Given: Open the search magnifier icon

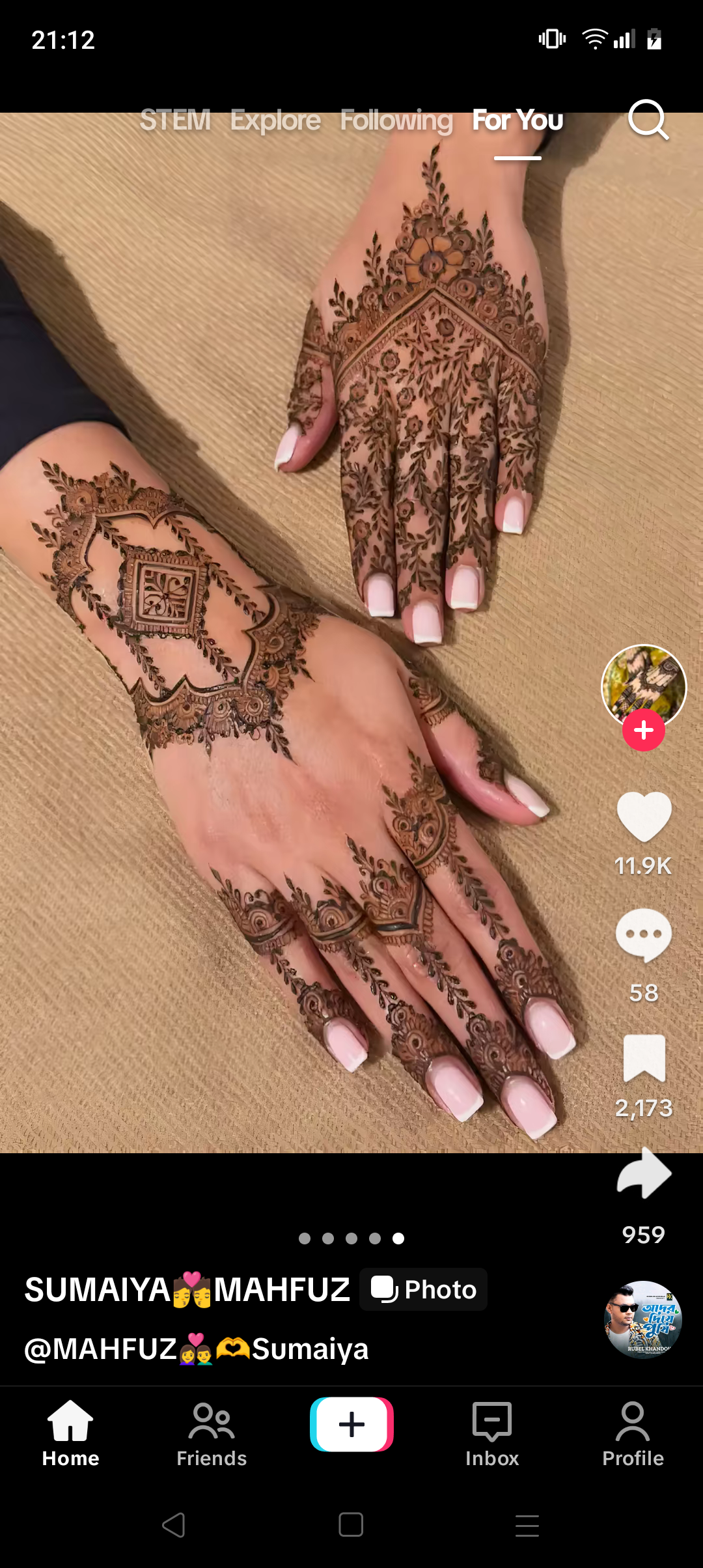Looking at the screenshot, I should pos(648,120).
